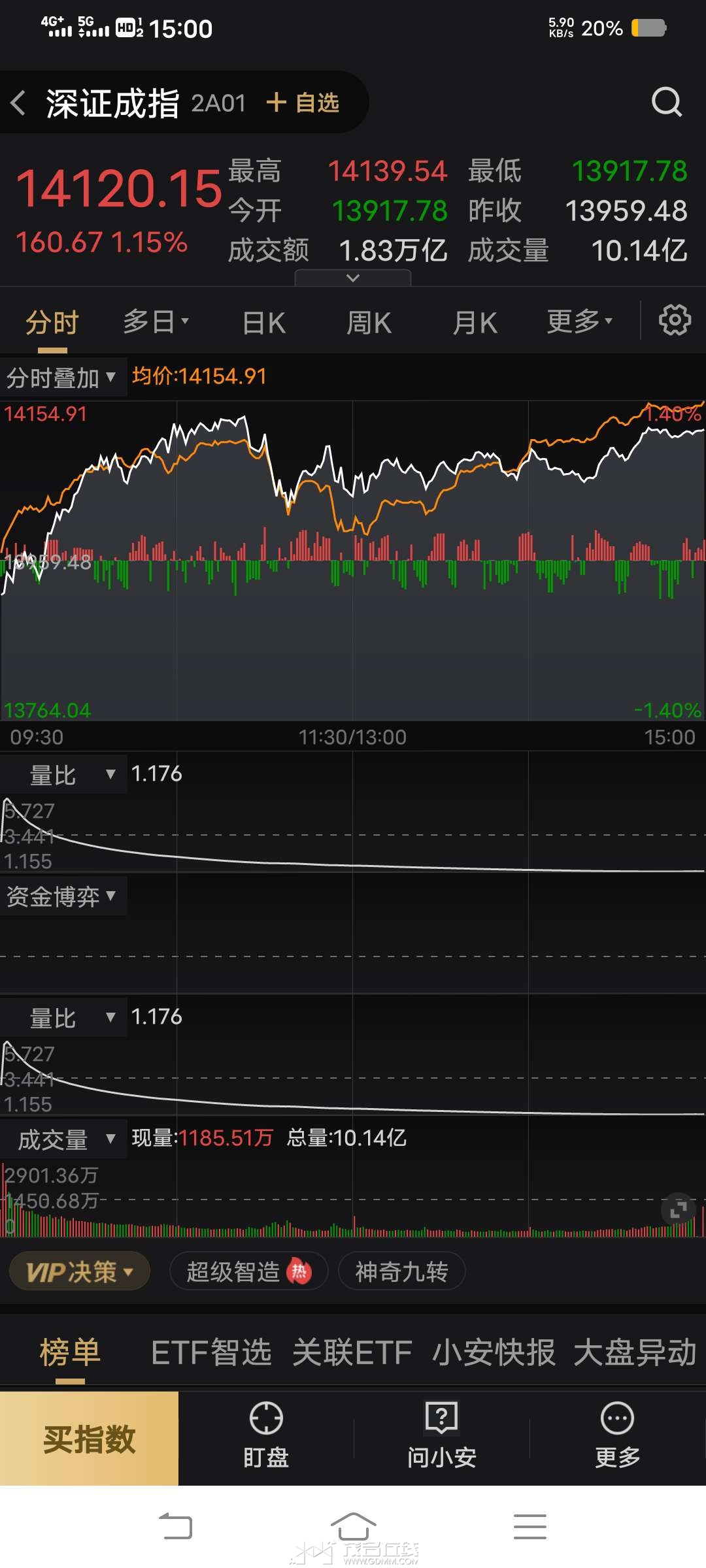Switch to the 关联ETF tab
This screenshot has width=706, height=1568.
pos(352,1352)
